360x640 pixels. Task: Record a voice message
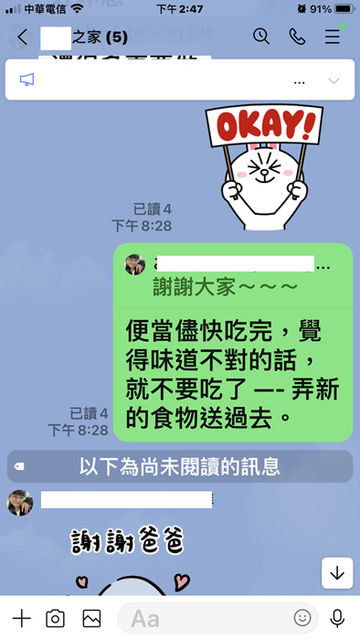coord(337,619)
